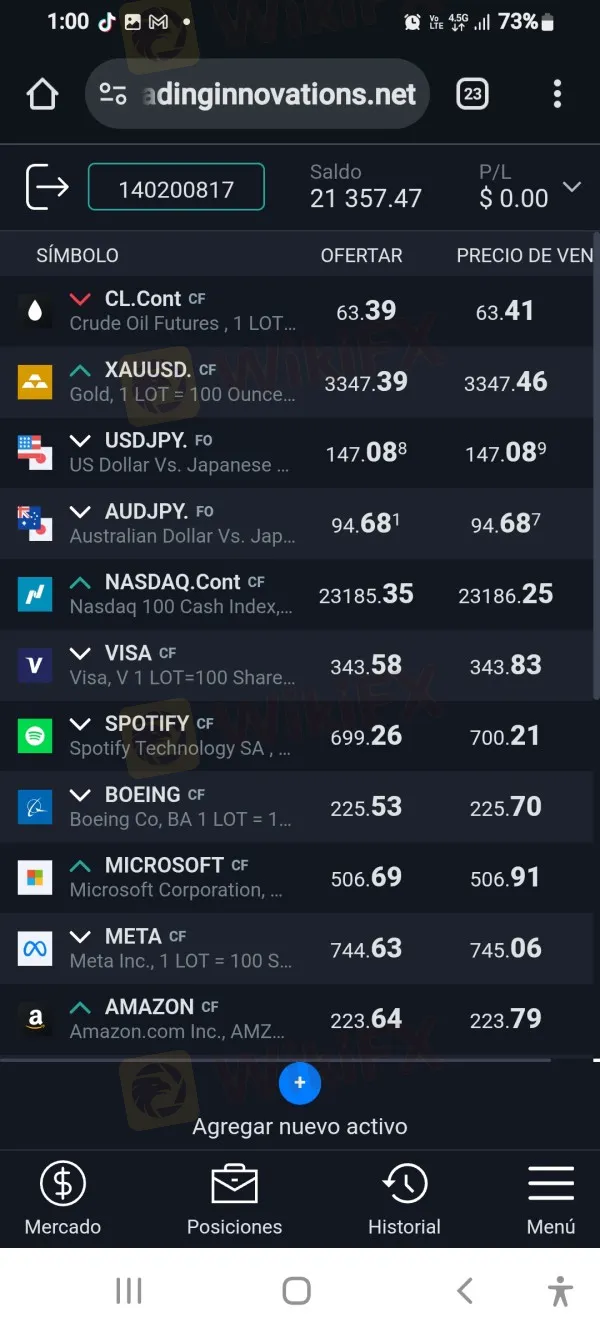This screenshot has height=1333, width=600.
Task: Open the browser overflow menu
Action: [557, 95]
